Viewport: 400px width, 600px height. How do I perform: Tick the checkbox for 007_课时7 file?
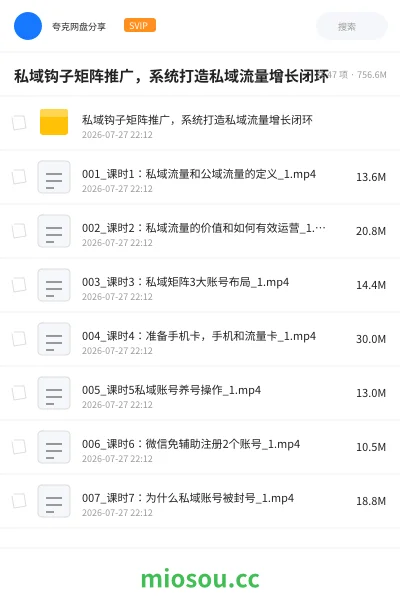(x=19, y=501)
